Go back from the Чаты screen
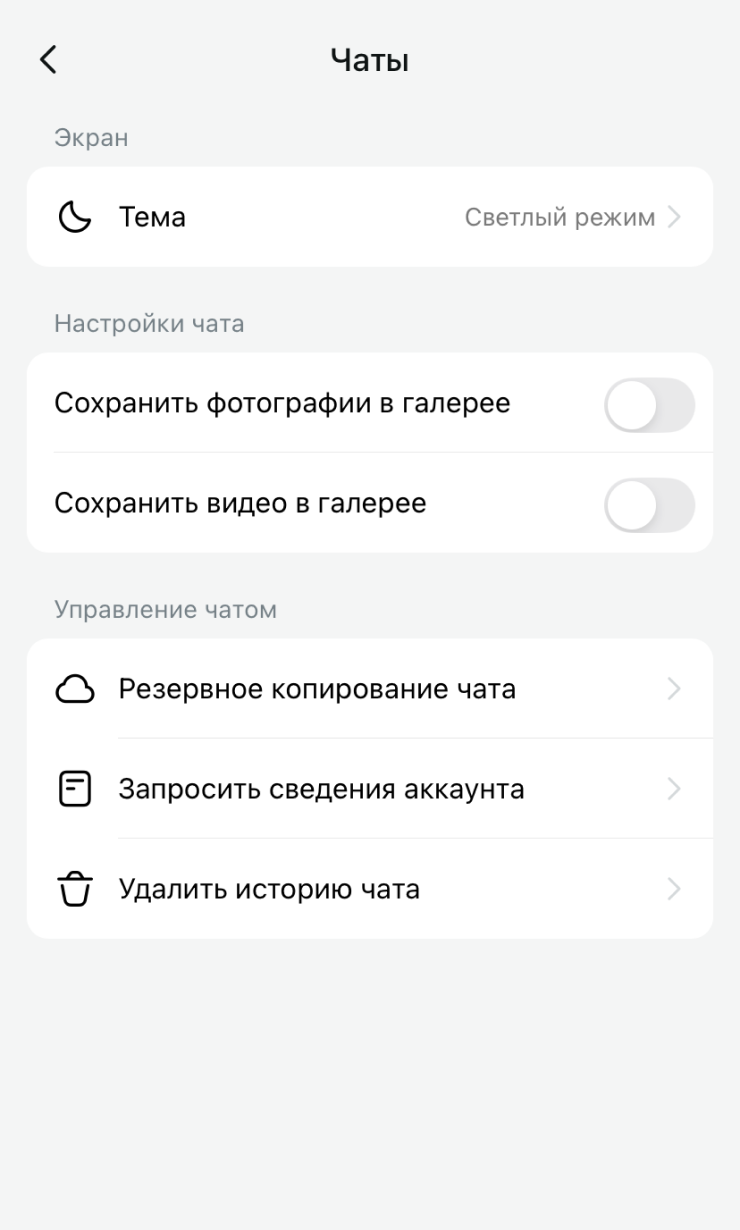The height and width of the screenshot is (1230, 740). (x=48, y=60)
